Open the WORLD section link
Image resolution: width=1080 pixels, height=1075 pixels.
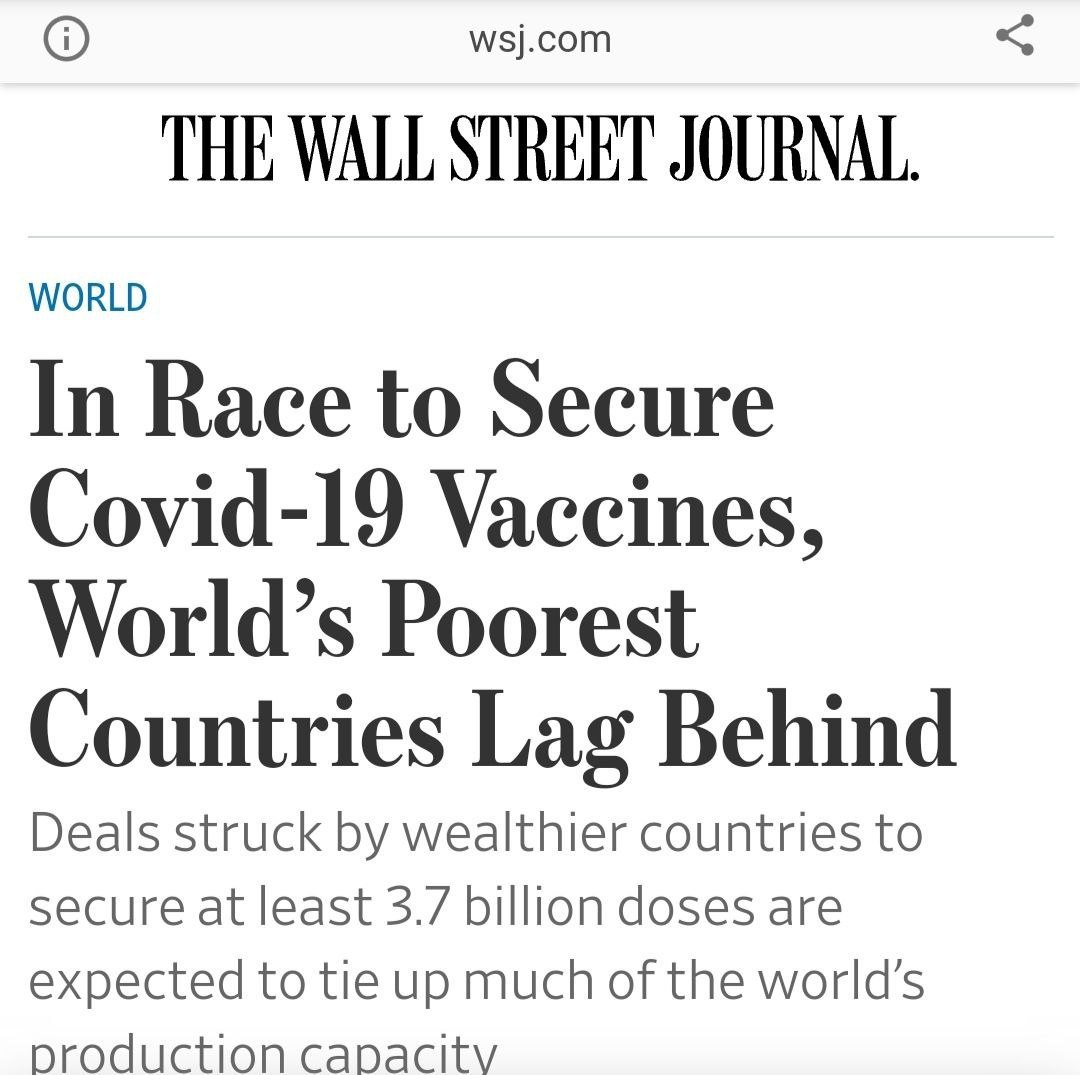[88, 297]
